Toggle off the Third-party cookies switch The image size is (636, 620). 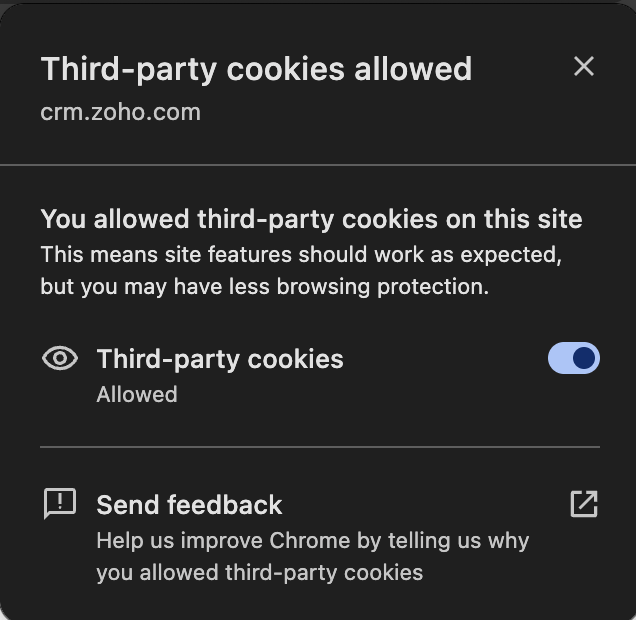(573, 358)
